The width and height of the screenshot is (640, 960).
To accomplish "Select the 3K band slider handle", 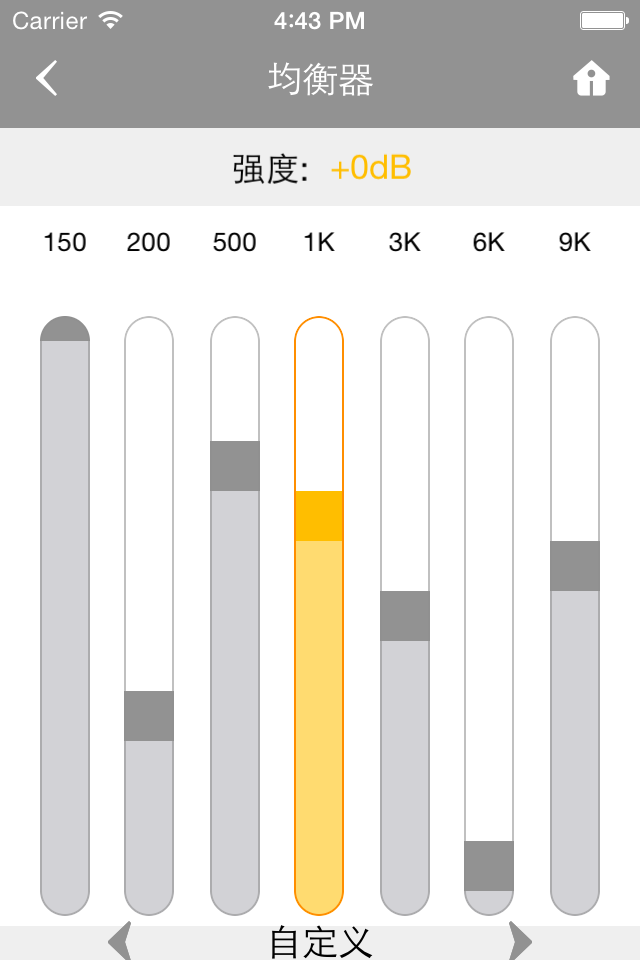I will coord(405,615).
